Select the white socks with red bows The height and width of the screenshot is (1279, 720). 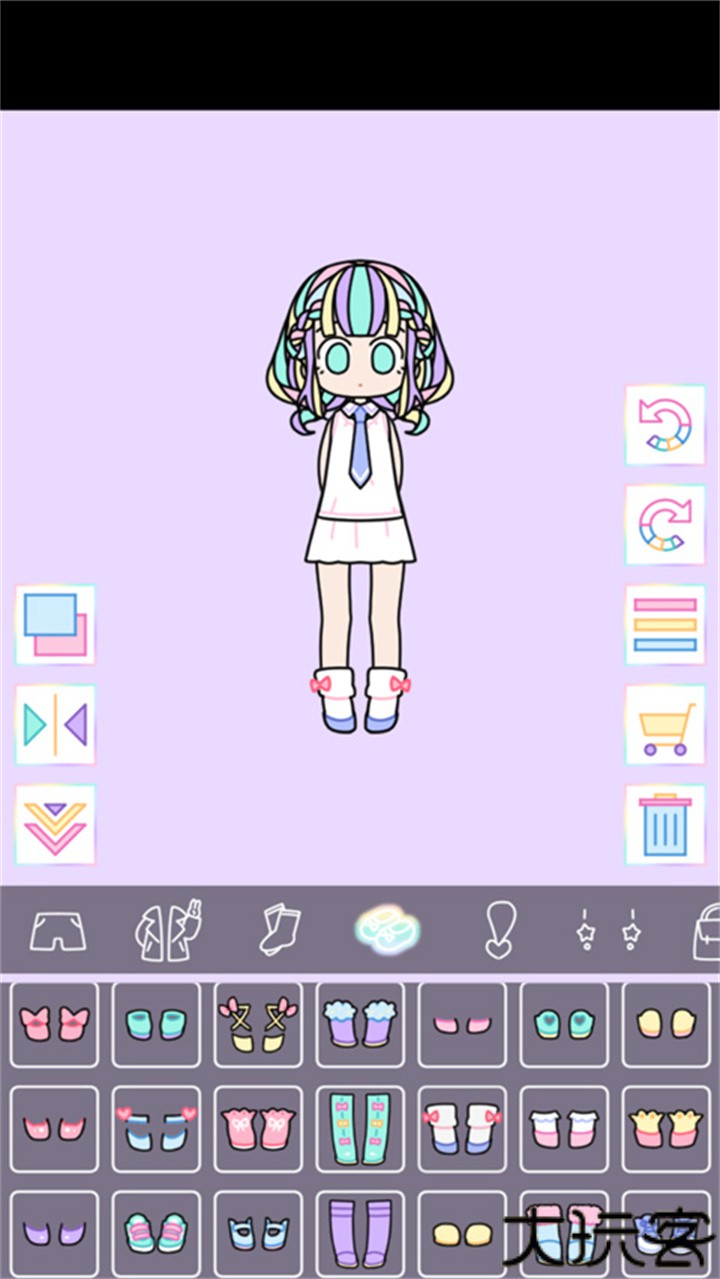(x=462, y=1128)
